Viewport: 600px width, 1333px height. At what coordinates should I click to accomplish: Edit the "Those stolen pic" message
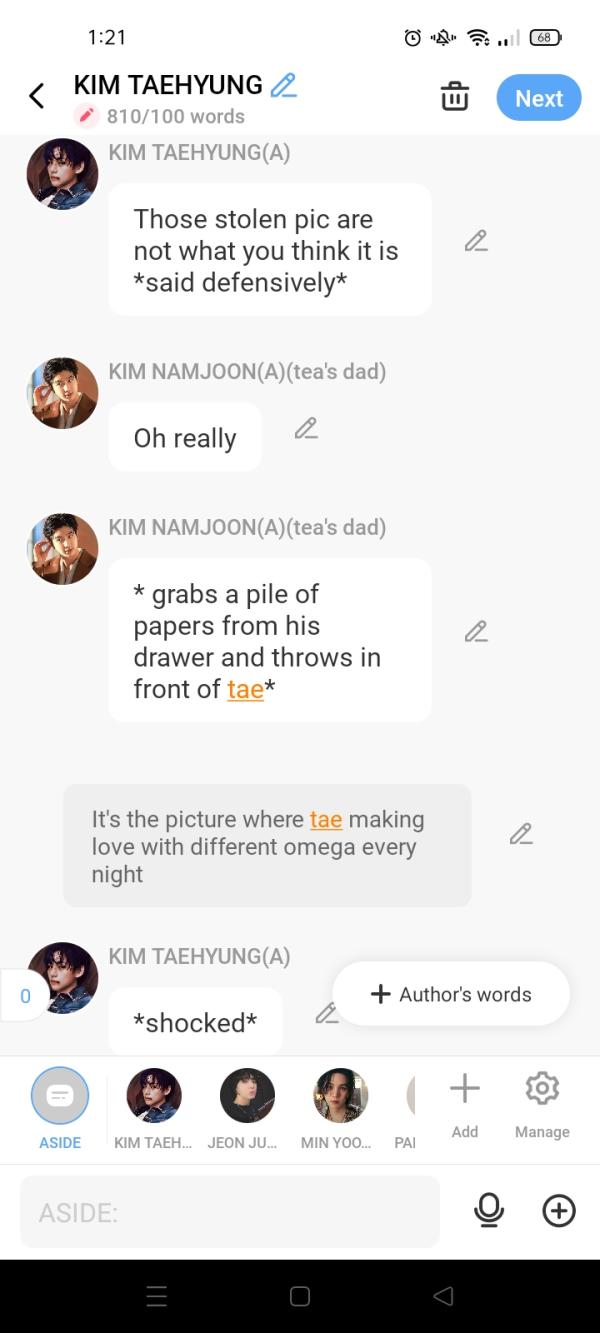pyautogui.click(x=476, y=241)
